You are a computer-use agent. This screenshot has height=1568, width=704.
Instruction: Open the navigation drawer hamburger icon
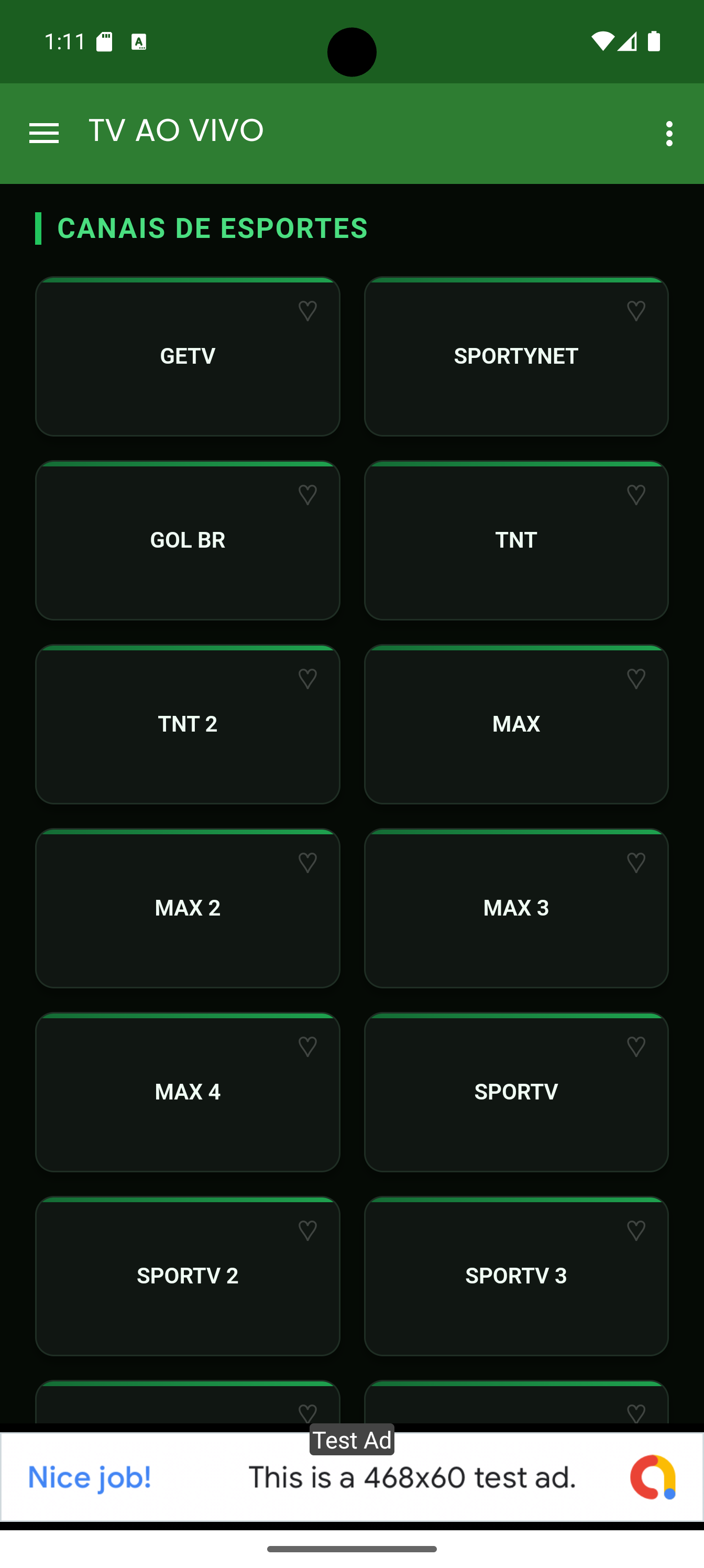click(x=44, y=133)
